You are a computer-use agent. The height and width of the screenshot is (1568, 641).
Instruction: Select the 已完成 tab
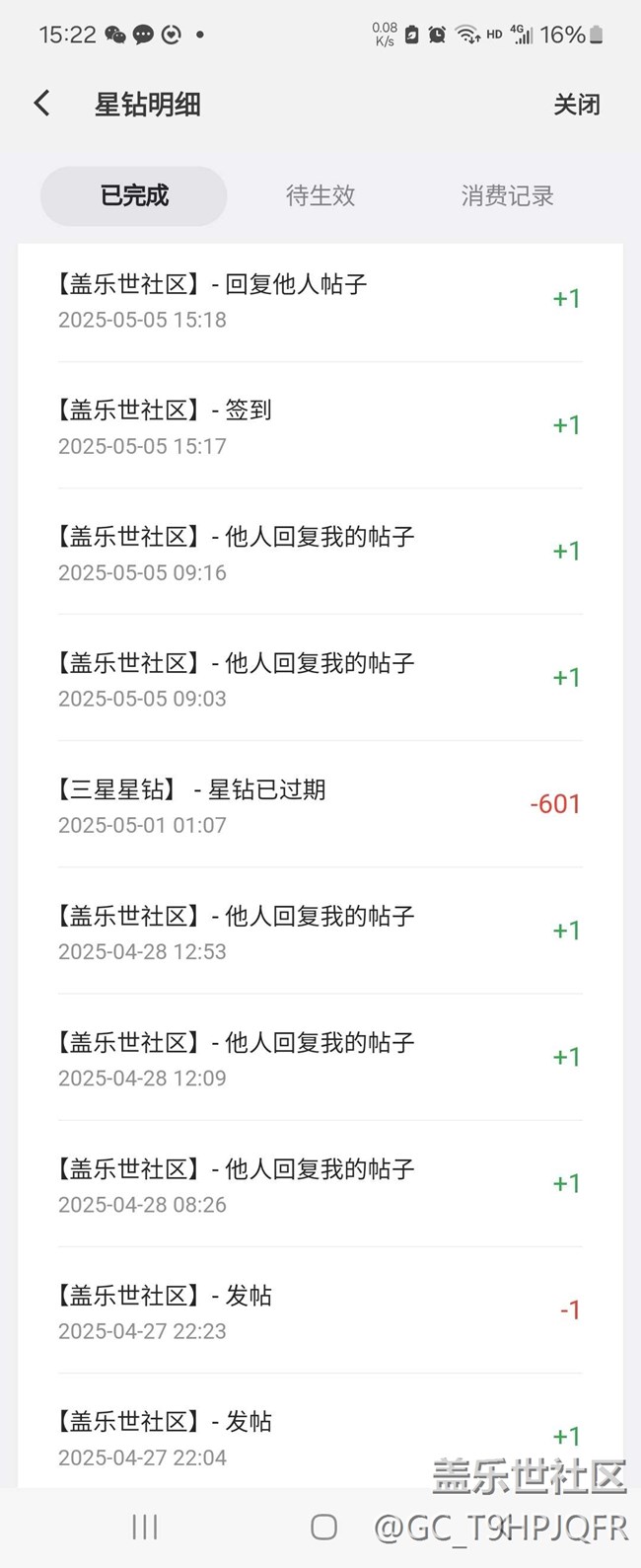(134, 195)
